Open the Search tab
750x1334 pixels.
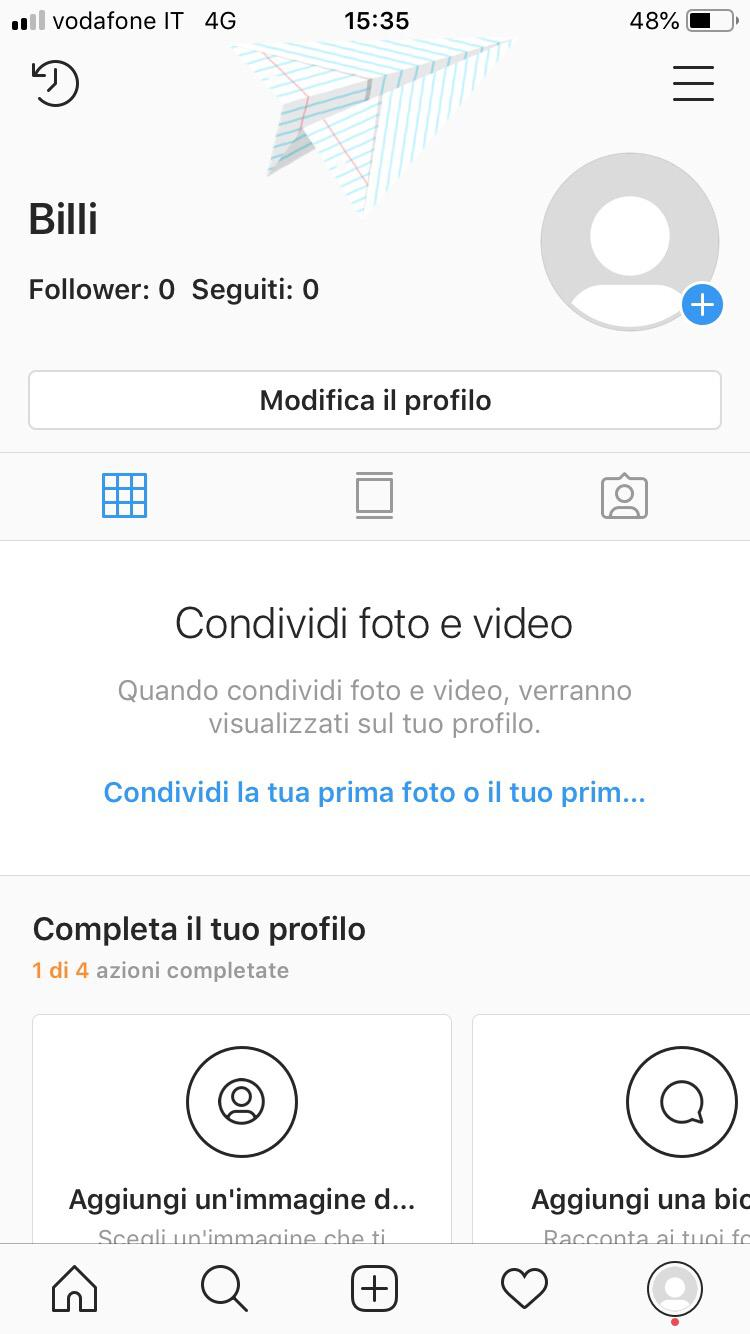(x=224, y=1289)
